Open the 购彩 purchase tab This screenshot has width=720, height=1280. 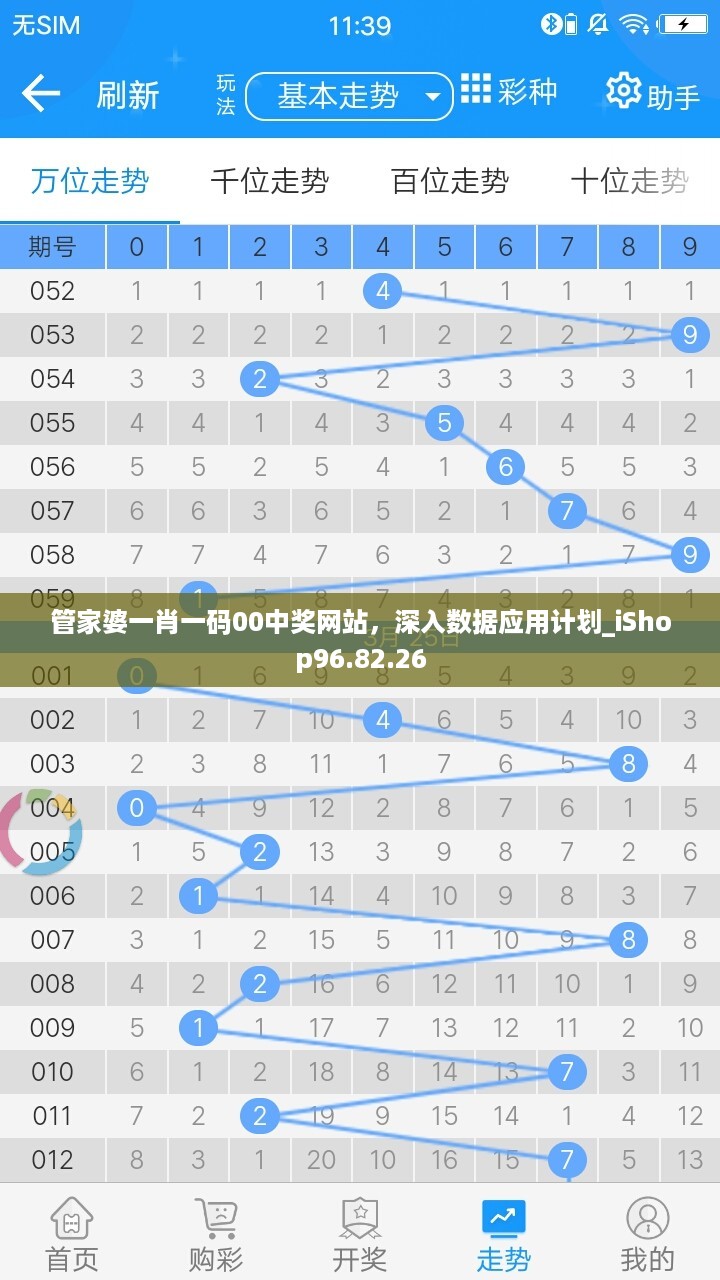(216, 1235)
